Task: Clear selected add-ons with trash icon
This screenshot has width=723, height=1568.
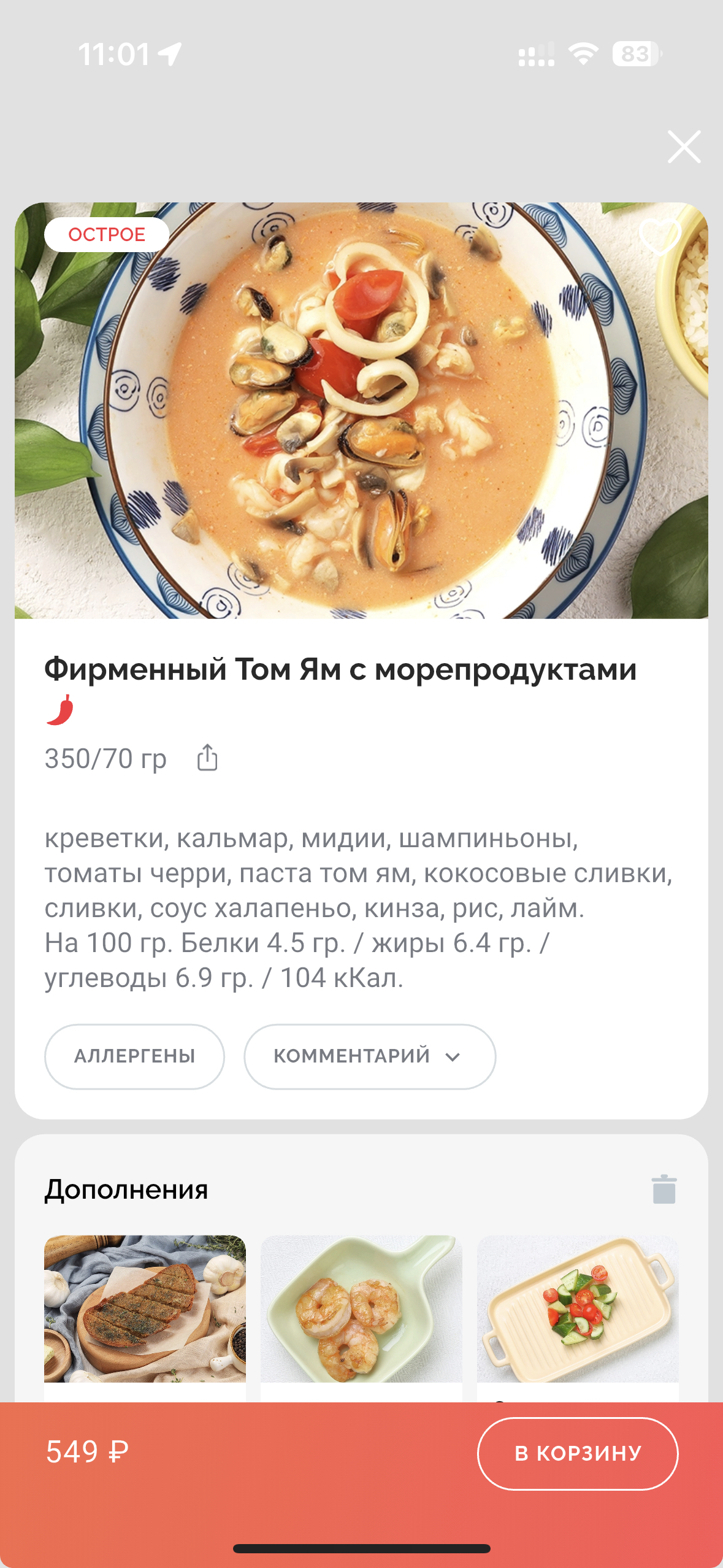Action: click(664, 1189)
